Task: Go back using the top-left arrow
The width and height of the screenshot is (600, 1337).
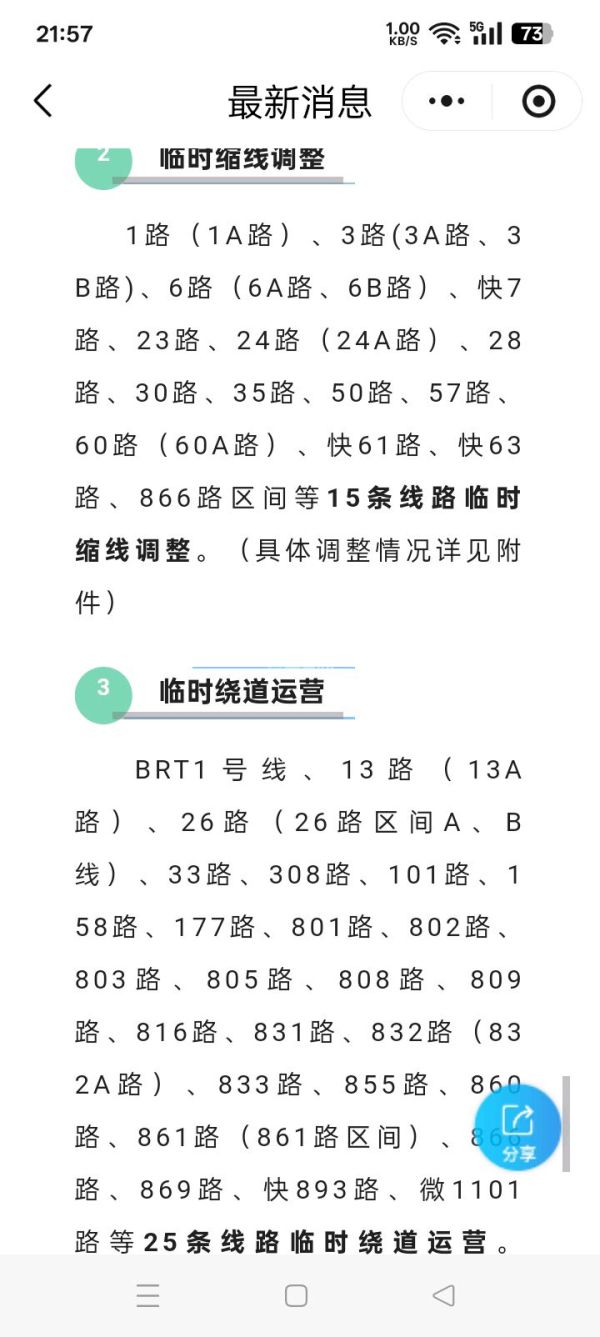Action: tap(43, 101)
